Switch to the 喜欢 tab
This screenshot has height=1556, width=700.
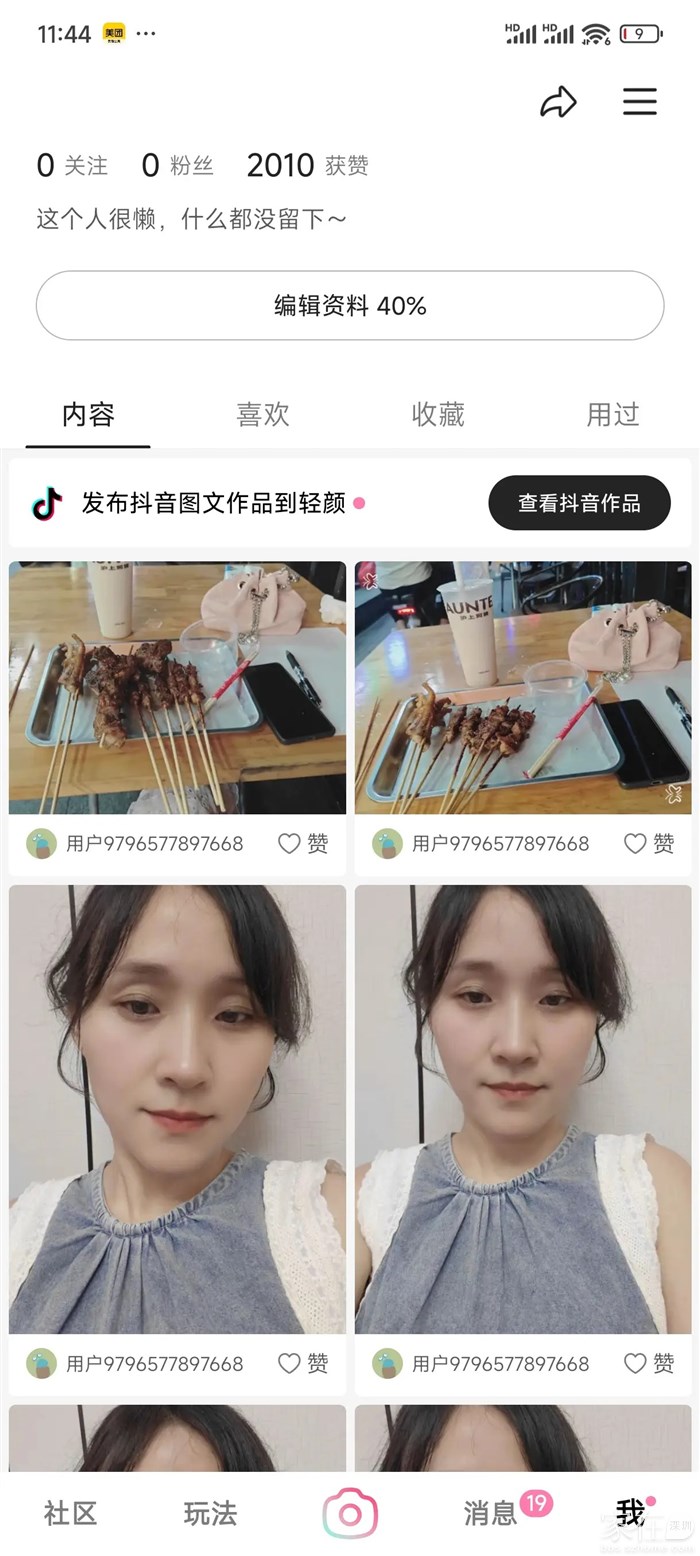pyautogui.click(x=263, y=414)
